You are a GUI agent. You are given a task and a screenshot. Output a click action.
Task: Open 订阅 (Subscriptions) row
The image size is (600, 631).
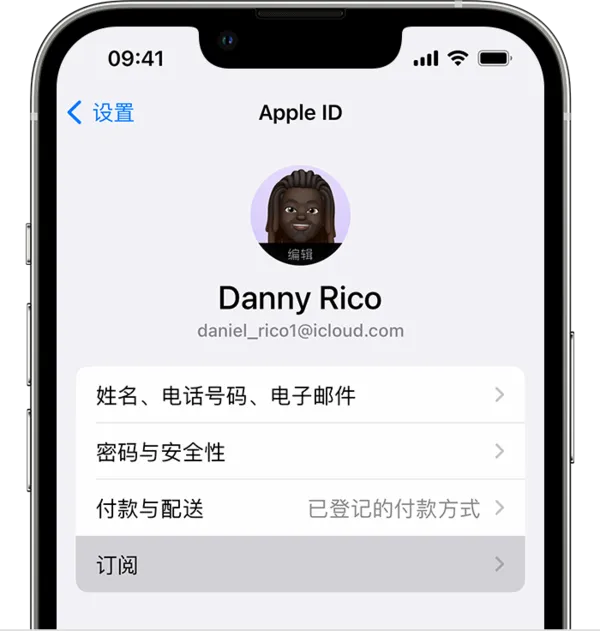point(300,564)
